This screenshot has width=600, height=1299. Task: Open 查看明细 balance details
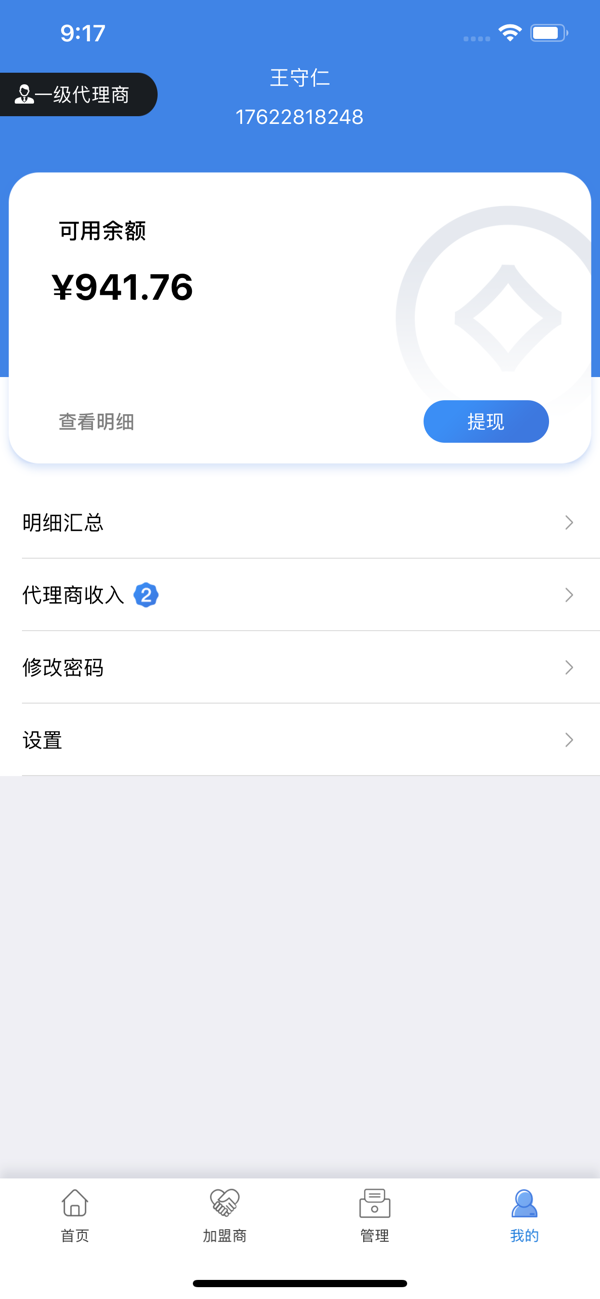pos(96,422)
